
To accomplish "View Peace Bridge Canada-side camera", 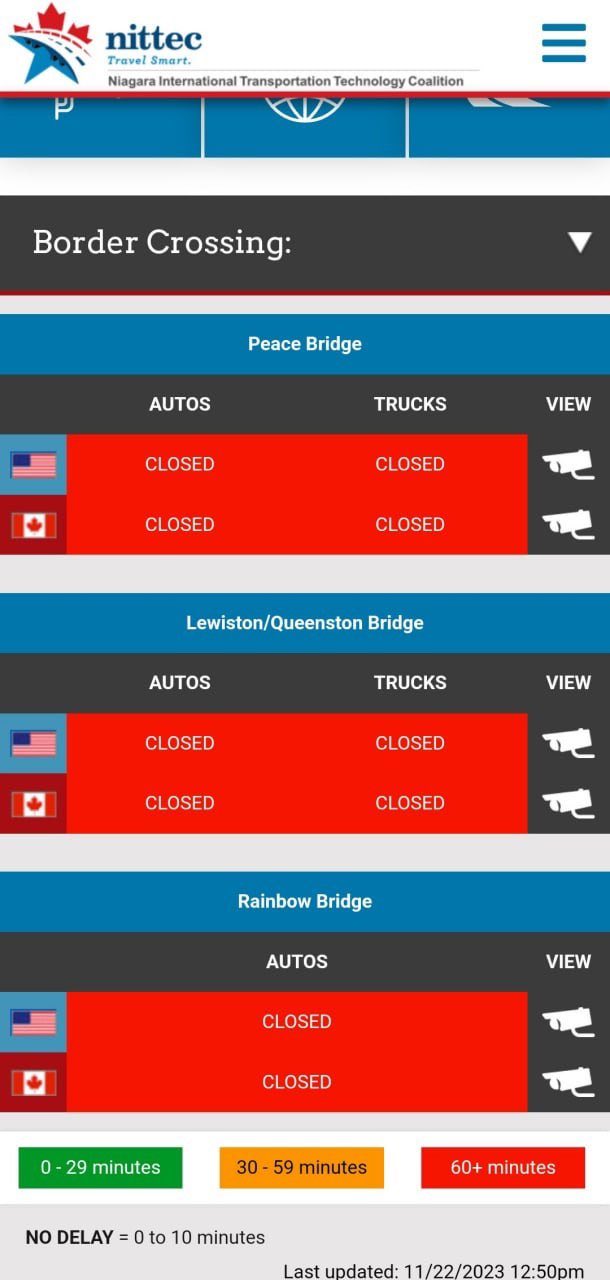I will pos(568,524).
